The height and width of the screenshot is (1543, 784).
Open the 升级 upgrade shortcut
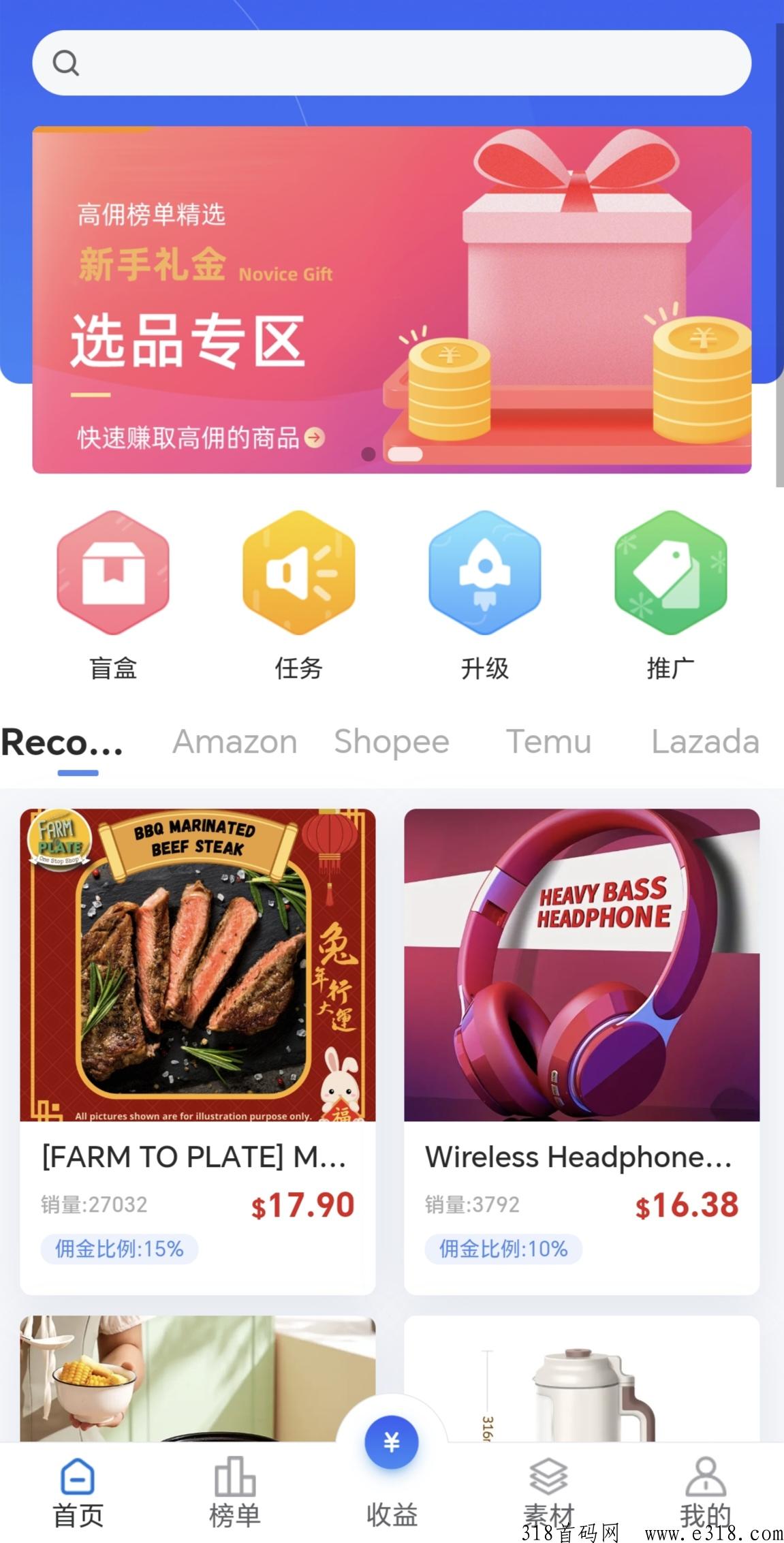tap(485, 594)
